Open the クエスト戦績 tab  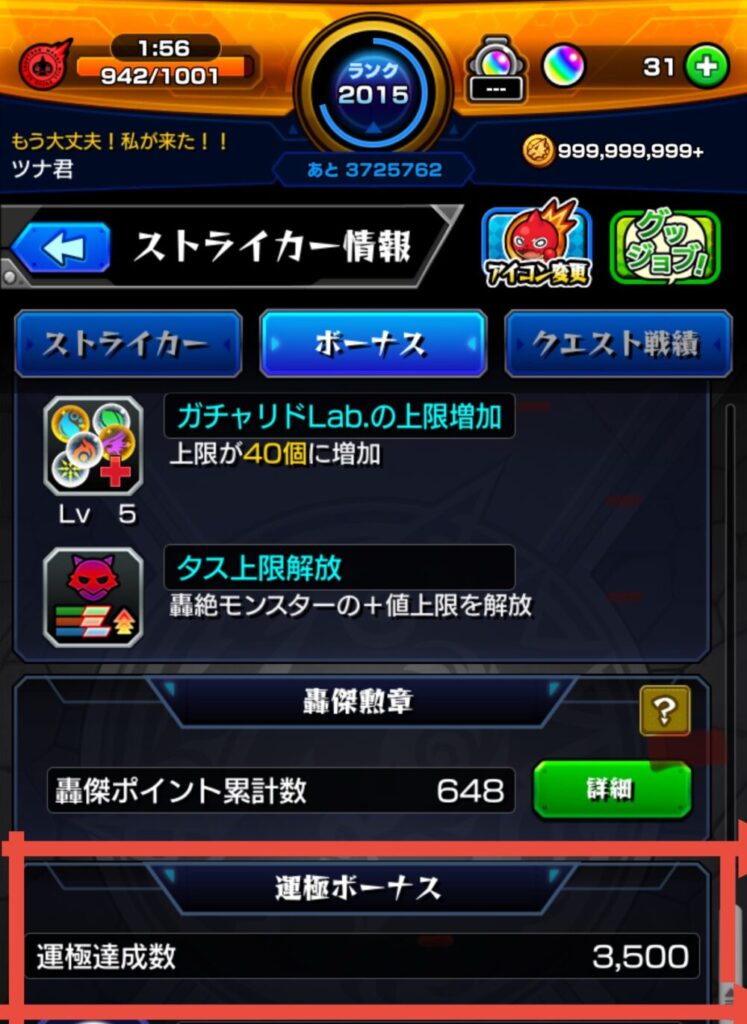coord(617,343)
